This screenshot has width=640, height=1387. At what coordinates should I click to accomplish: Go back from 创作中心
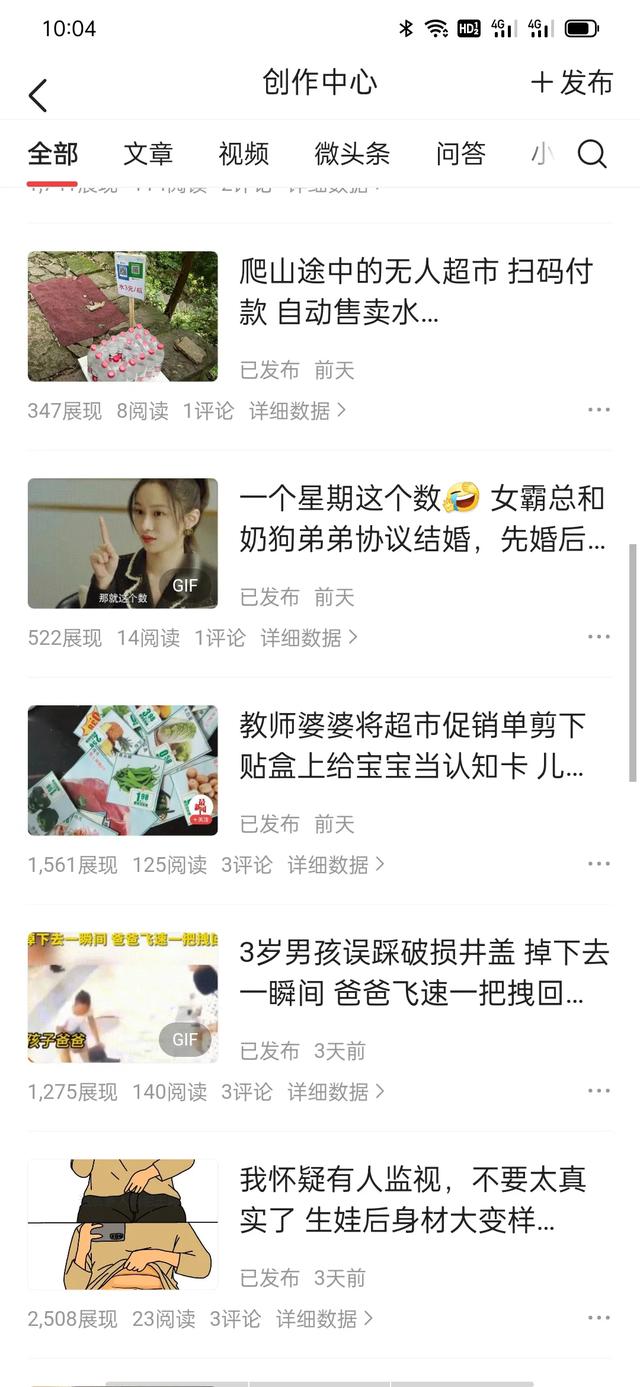click(x=38, y=96)
